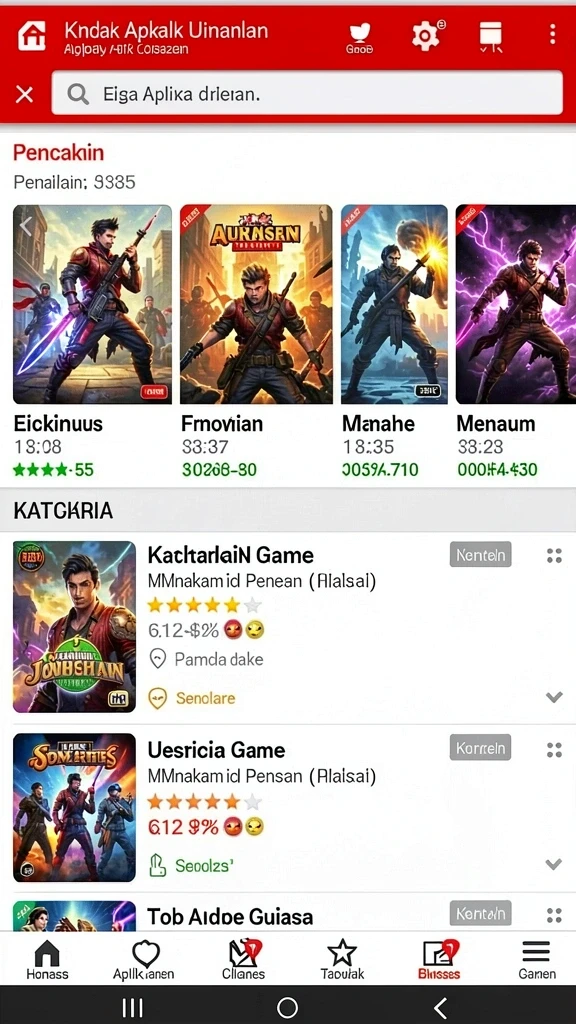
Task: Open the three-dot overflow menu
Action: pos(552,34)
